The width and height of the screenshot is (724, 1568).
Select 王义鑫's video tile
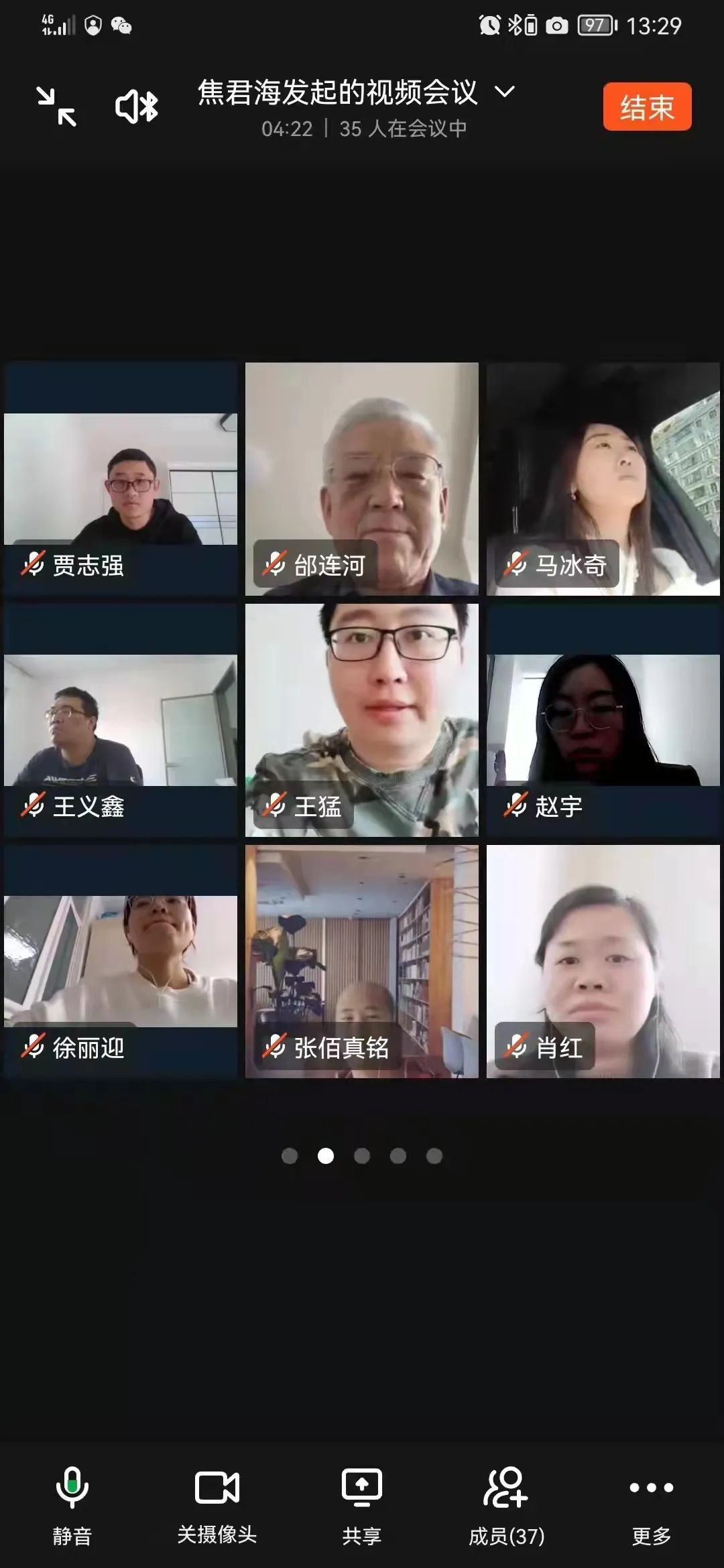[x=121, y=720]
